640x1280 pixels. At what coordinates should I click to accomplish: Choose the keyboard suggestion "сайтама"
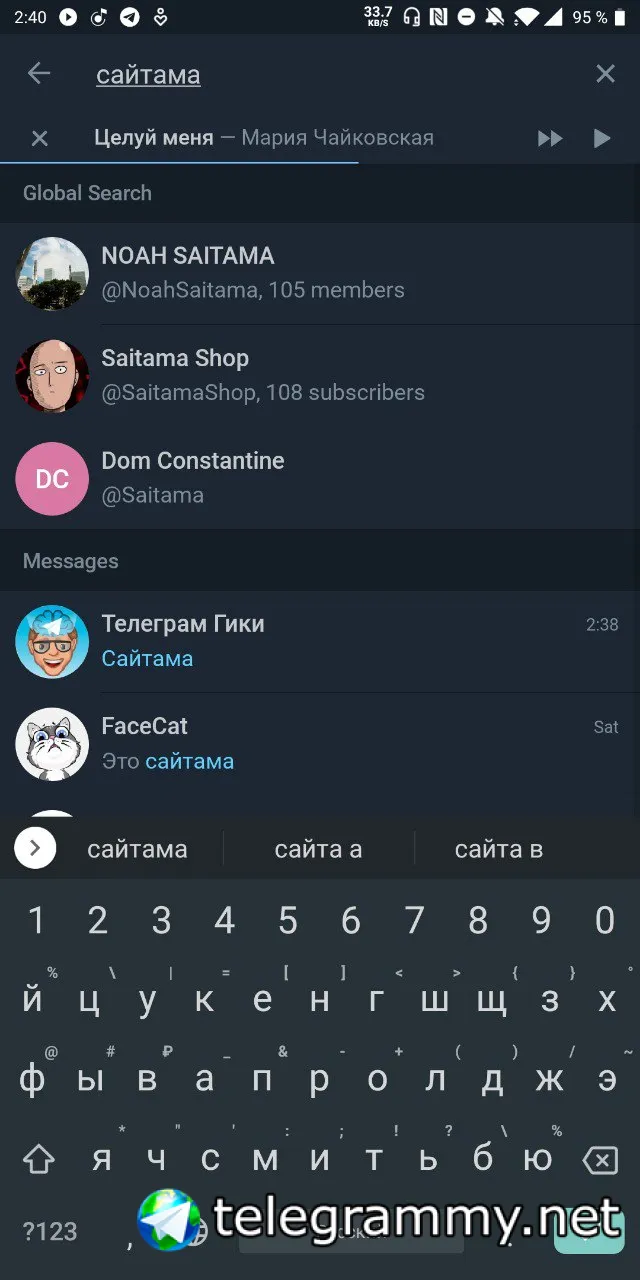137,849
